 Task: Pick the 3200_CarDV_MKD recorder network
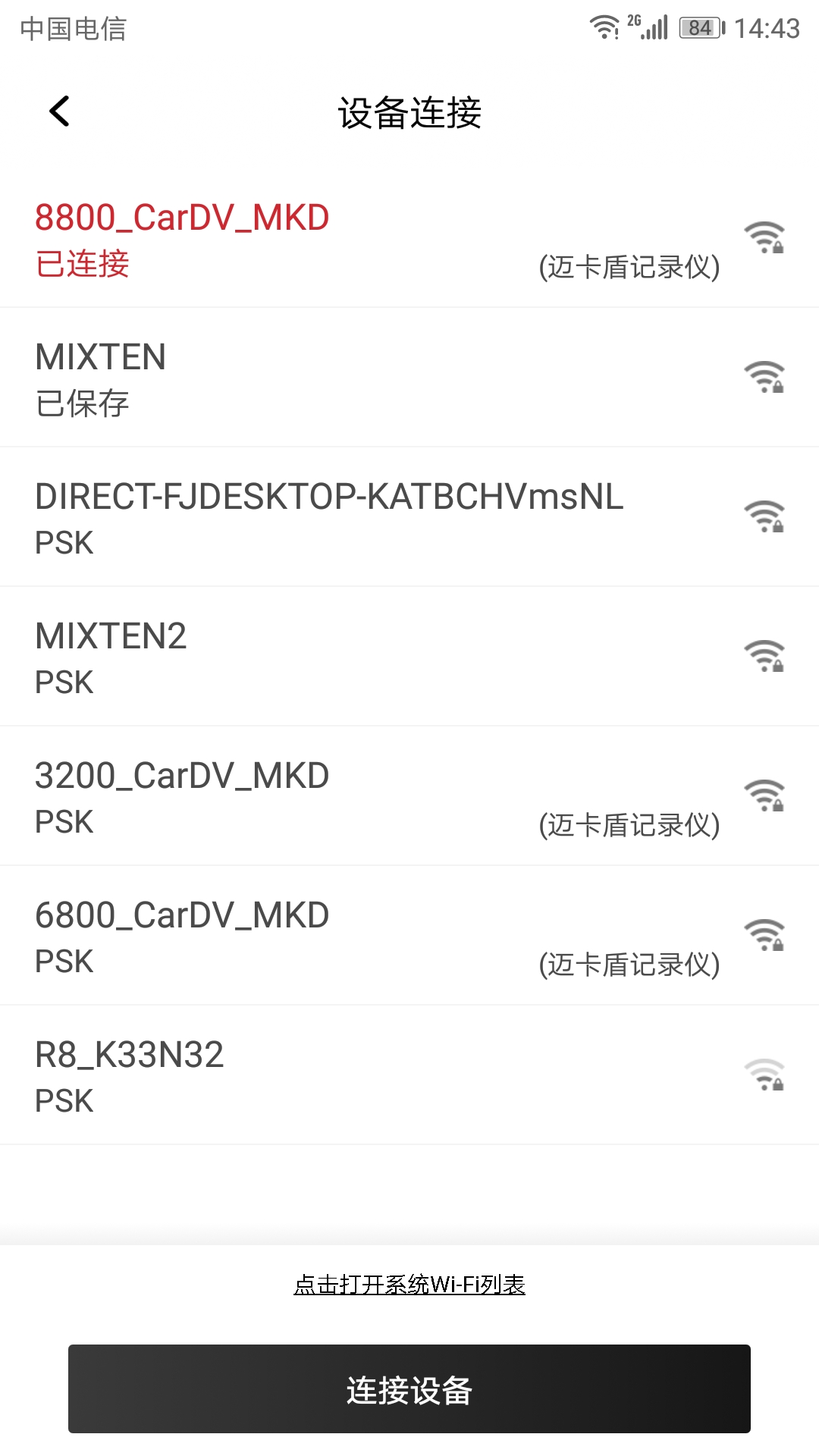[x=409, y=796]
